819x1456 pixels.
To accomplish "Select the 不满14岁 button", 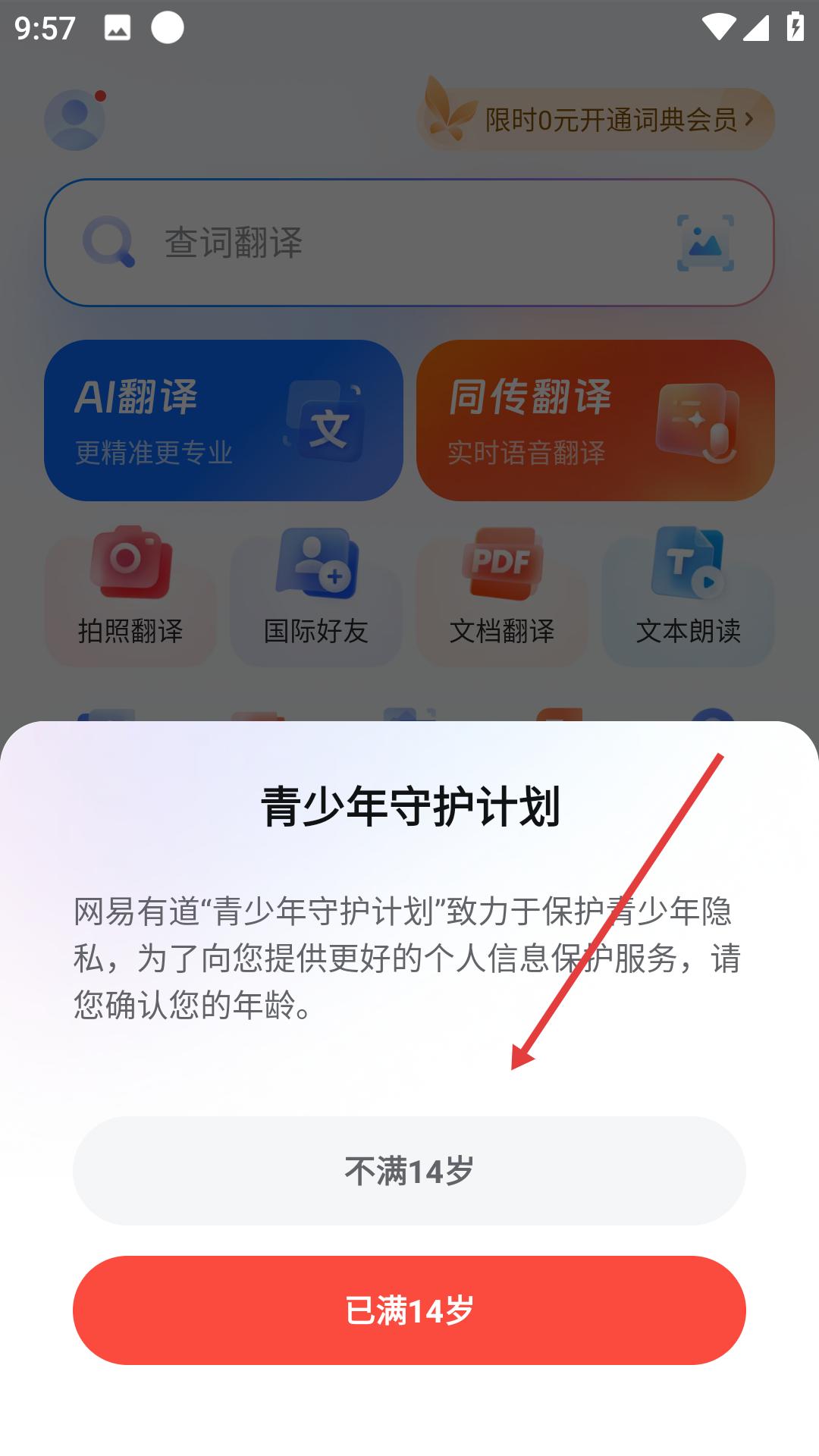I will 409,1171.
